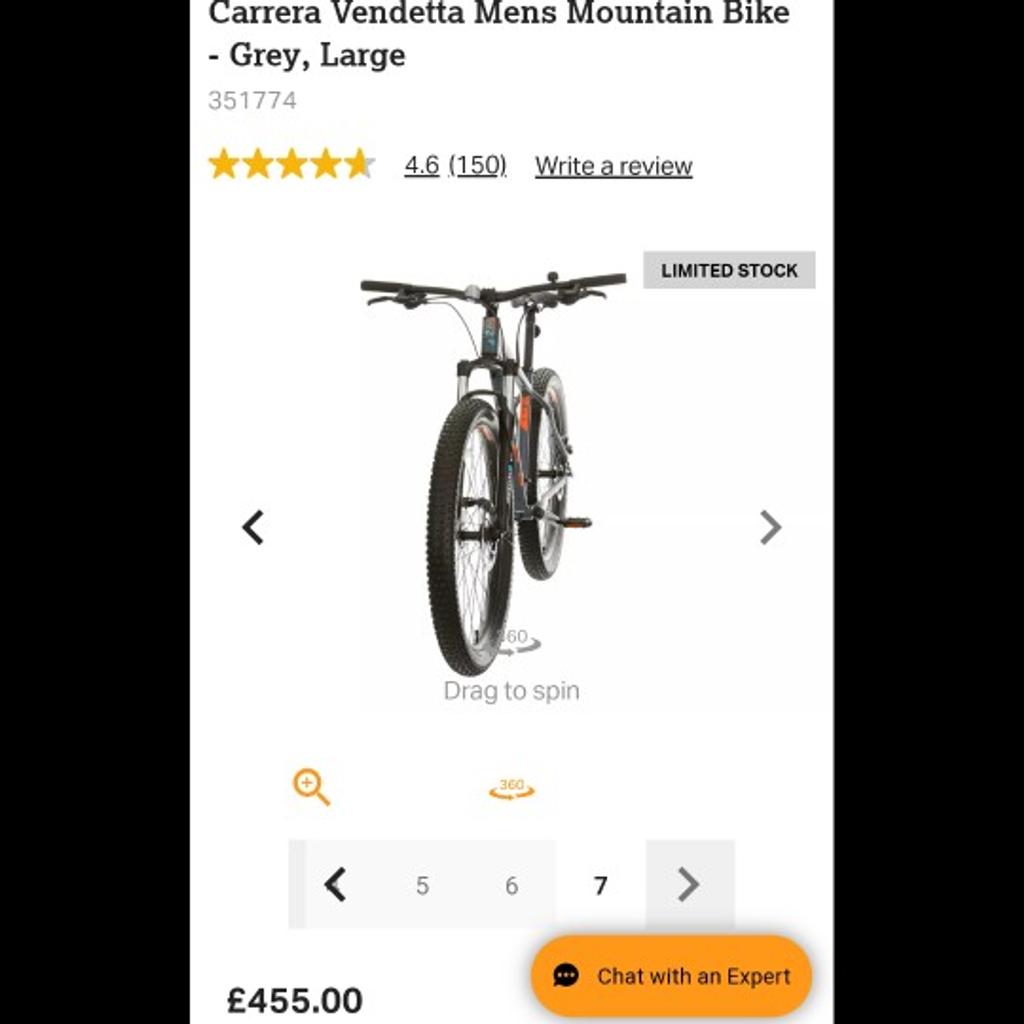
Task: Select image number 5
Action: coord(422,886)
